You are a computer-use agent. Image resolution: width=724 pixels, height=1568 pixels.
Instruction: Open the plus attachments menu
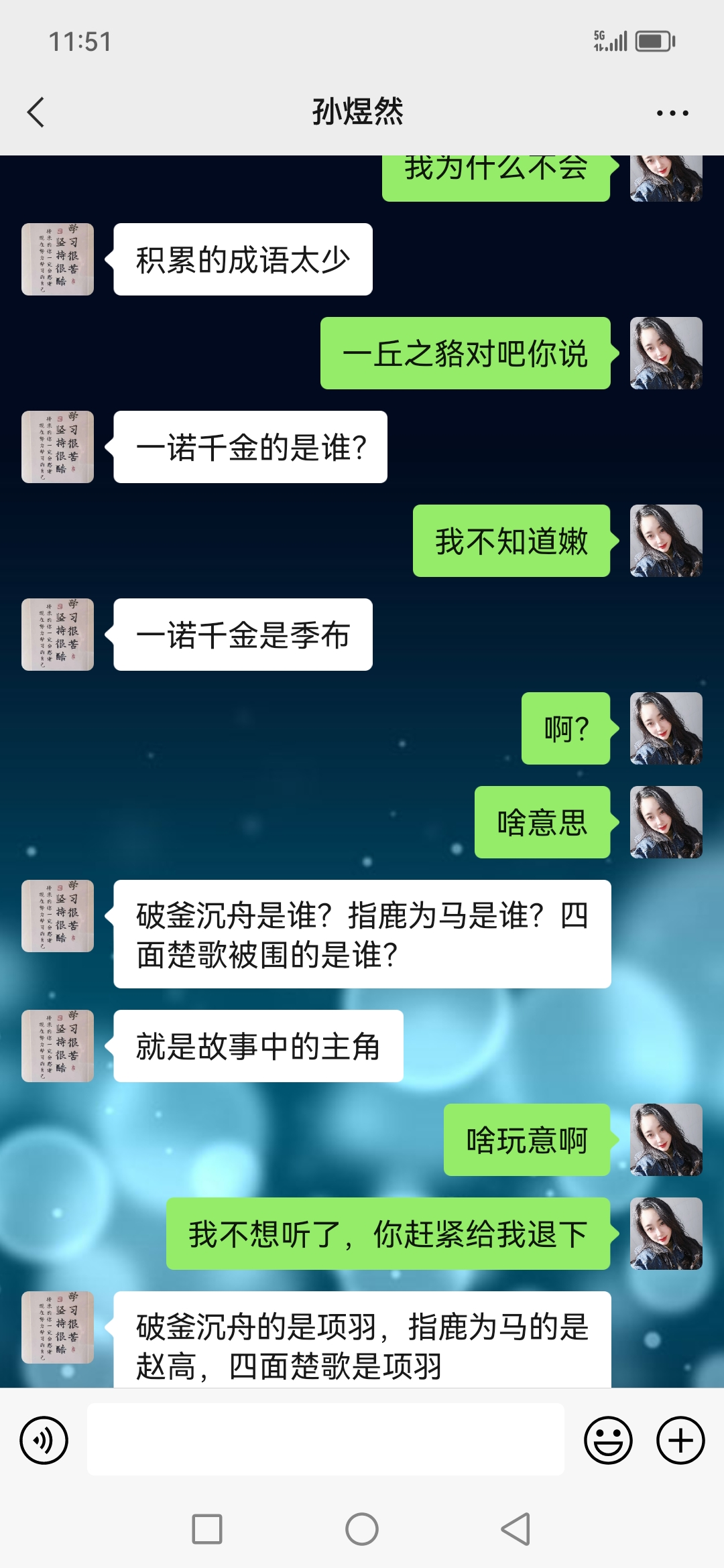pos(680,1440)
